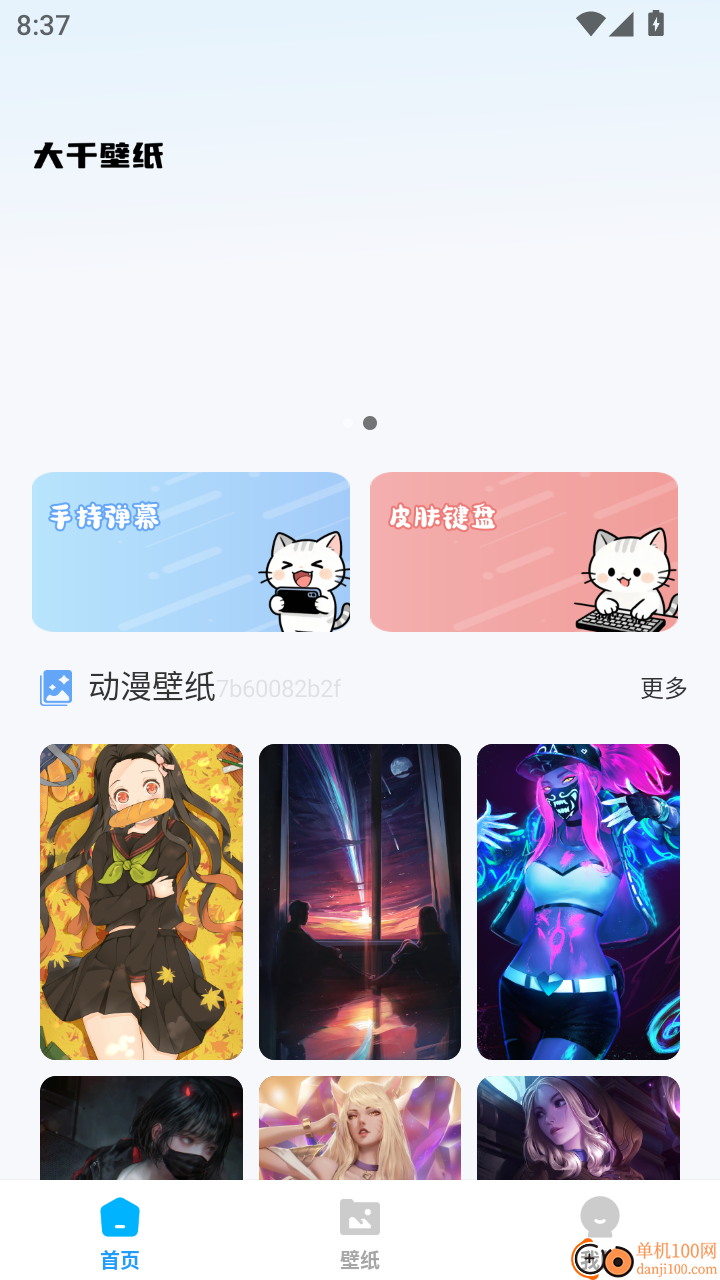
Task: Open the 皮肤键盘 feature card
Action: tap(523, 551)
